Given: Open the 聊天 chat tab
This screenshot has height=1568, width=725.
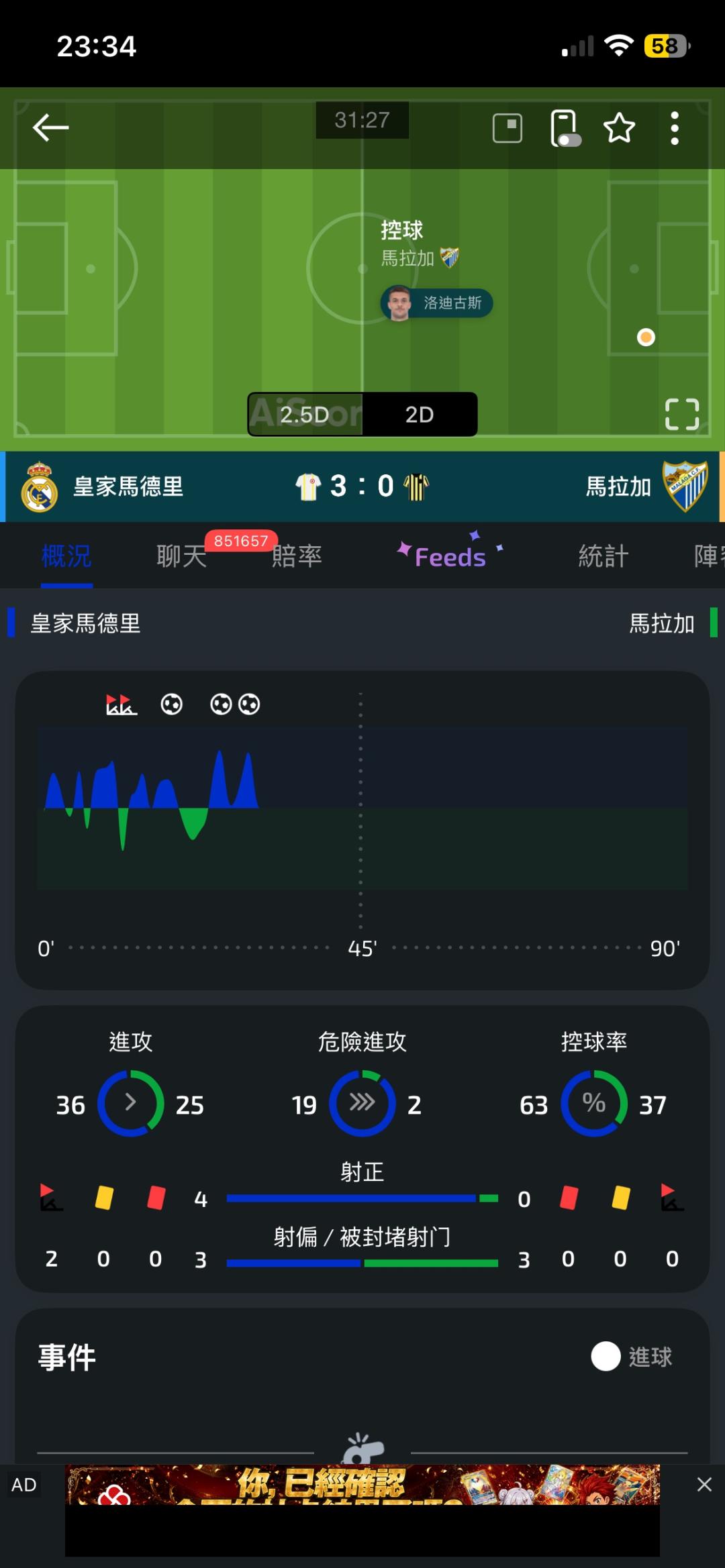Looking at the screenshot, I should coord(181,556).
